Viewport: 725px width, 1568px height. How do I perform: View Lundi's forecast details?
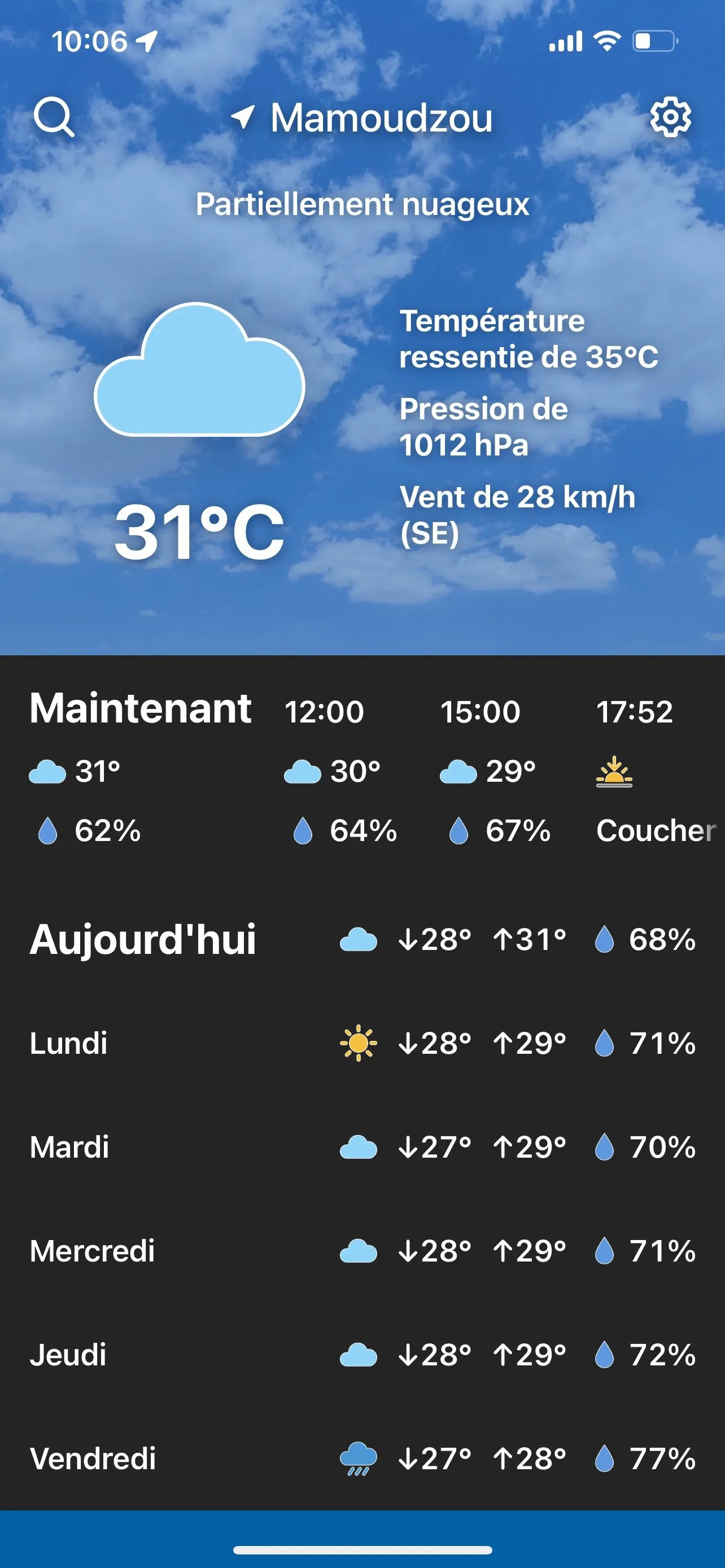[362, 1043]
